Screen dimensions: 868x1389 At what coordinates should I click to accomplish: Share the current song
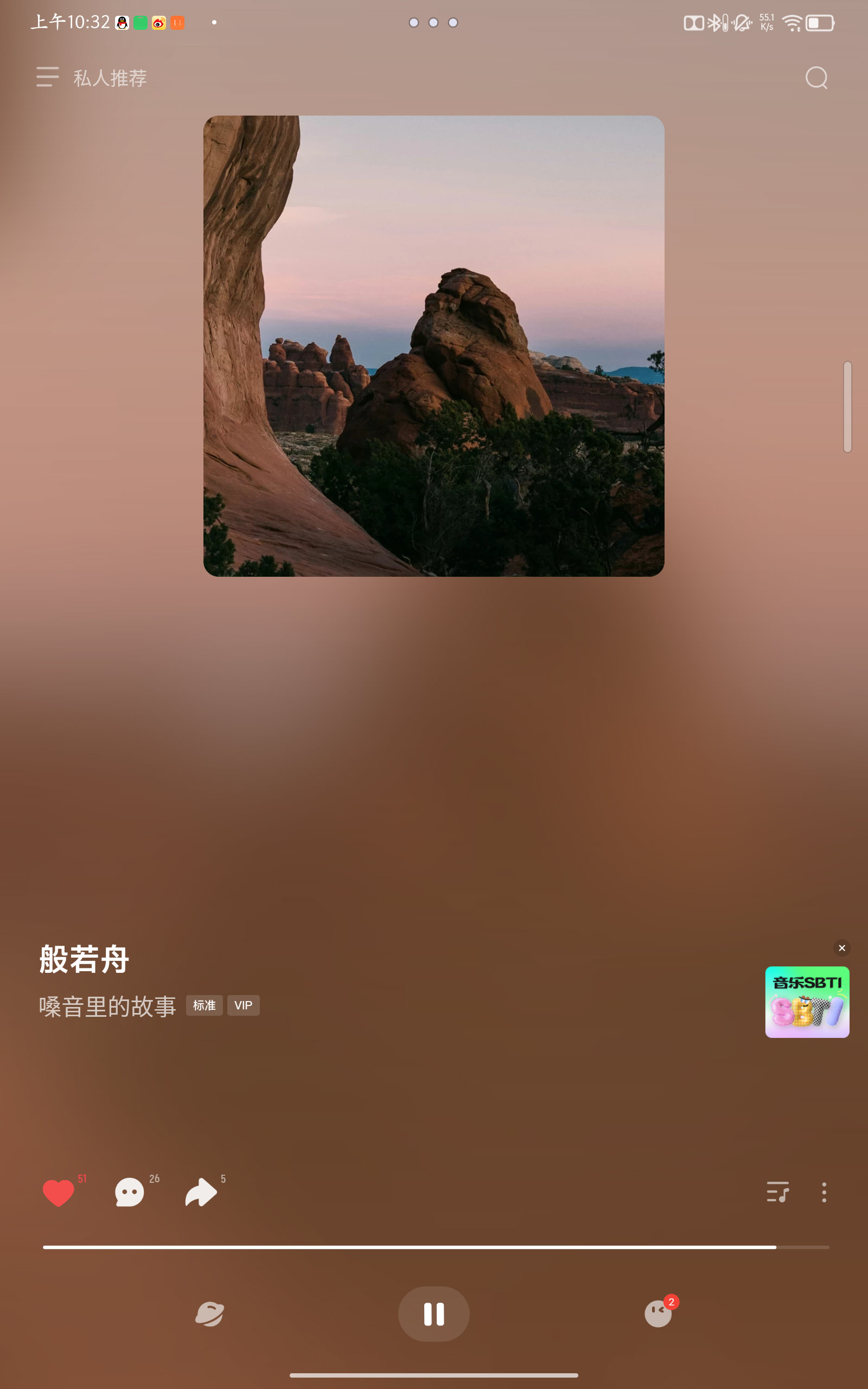[x=201, y=1193]
